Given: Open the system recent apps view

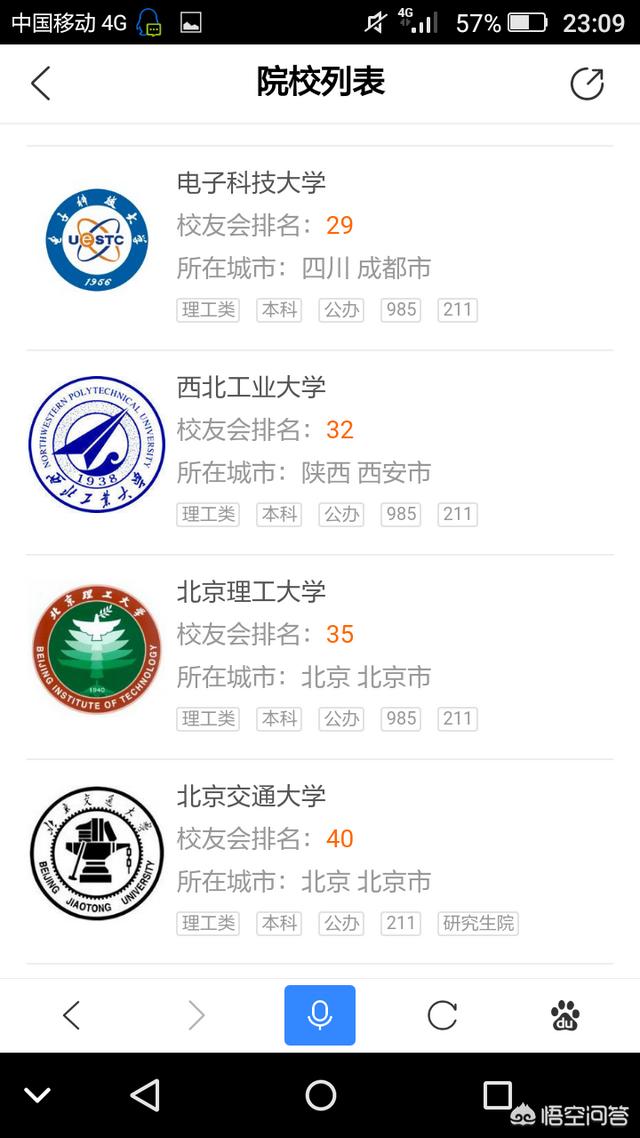Looking at the screenshot, I should (498, 1095).
